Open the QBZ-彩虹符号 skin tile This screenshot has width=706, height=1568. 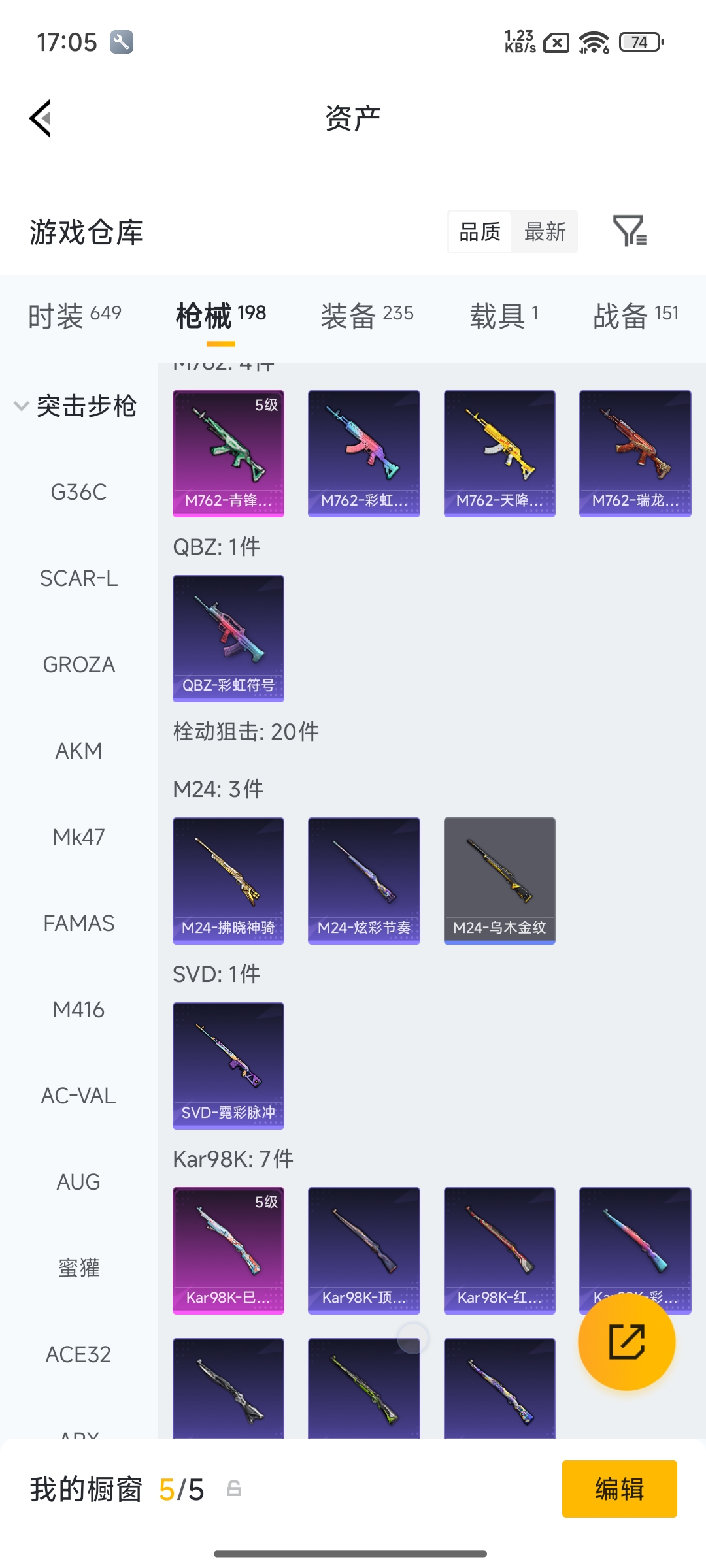tap(228, 638)
